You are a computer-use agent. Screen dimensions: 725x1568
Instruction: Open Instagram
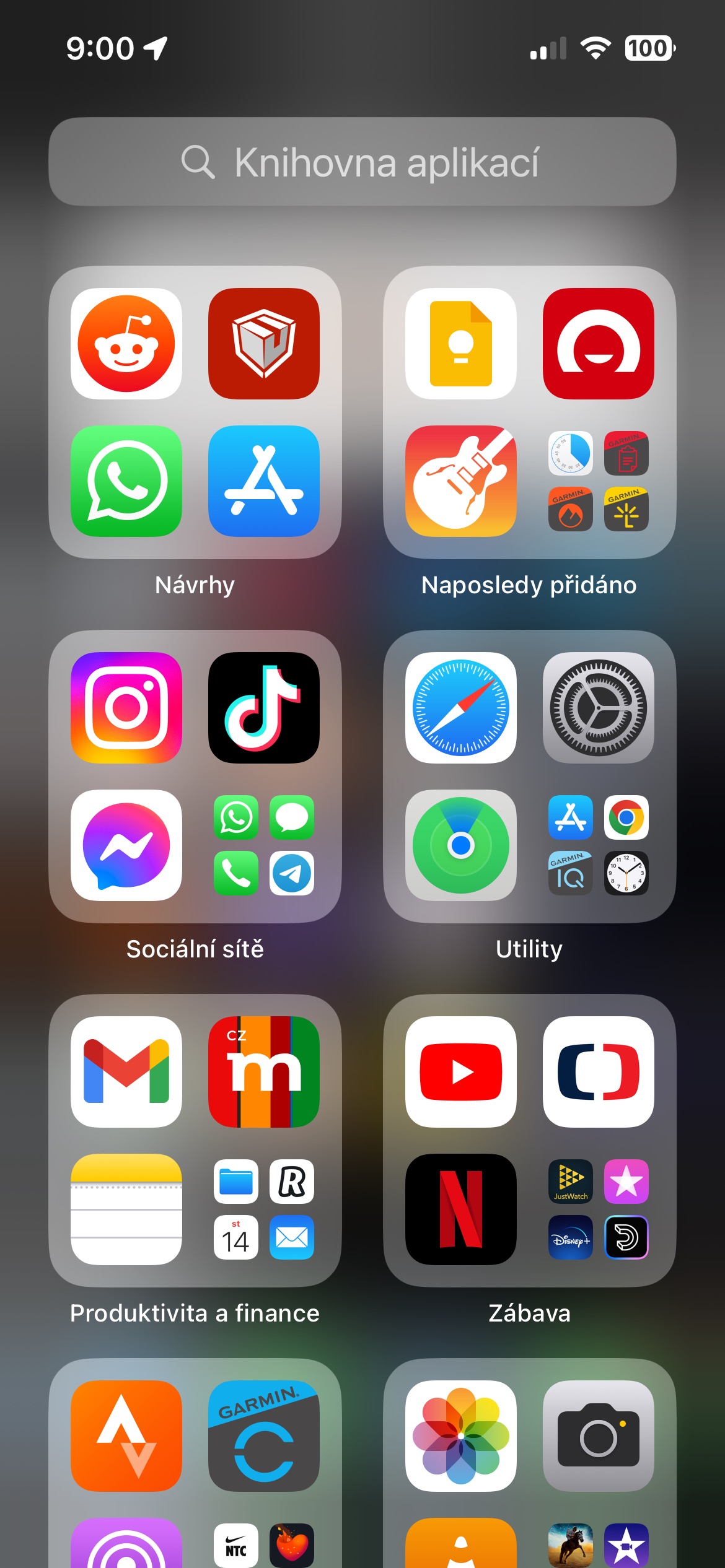pos(126,708)
